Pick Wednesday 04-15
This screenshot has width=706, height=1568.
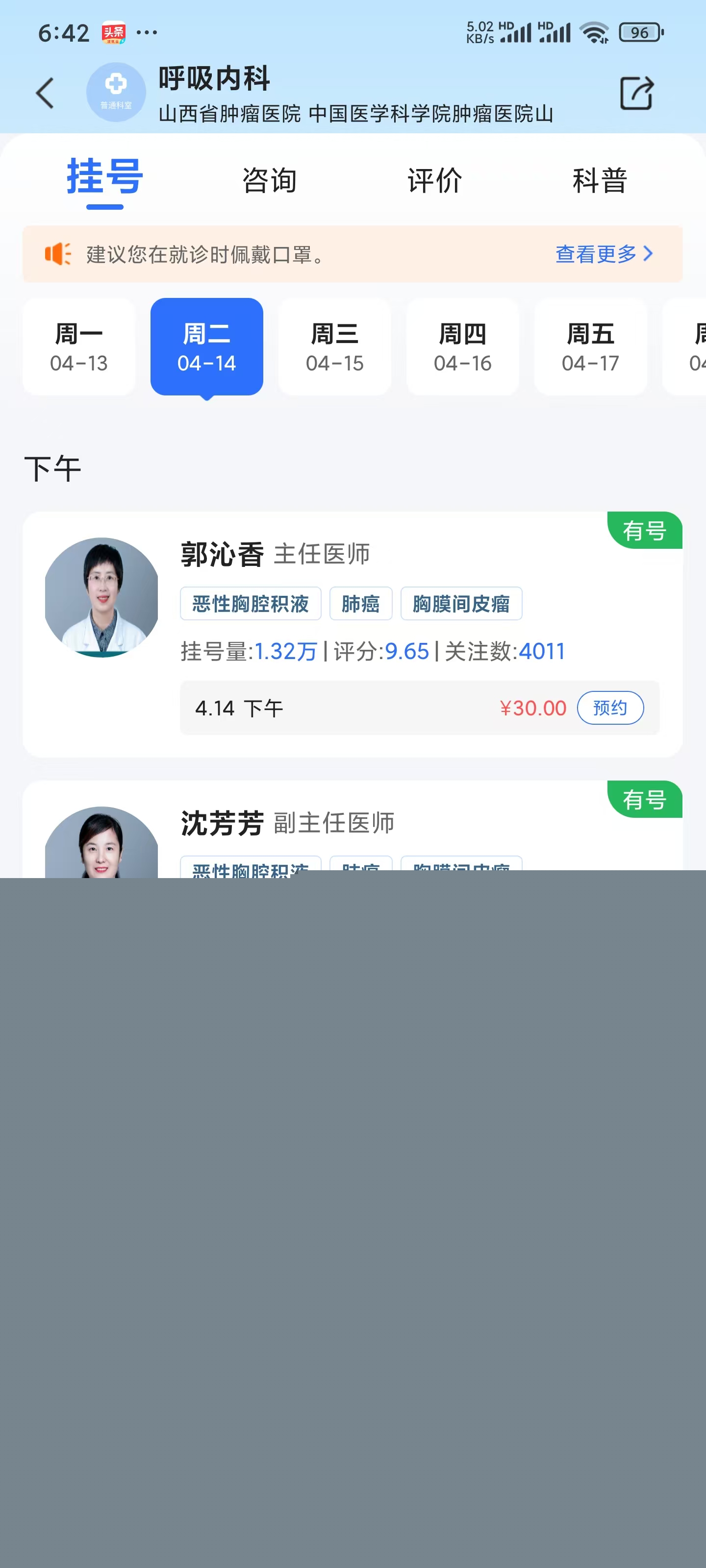pos(334,347)
